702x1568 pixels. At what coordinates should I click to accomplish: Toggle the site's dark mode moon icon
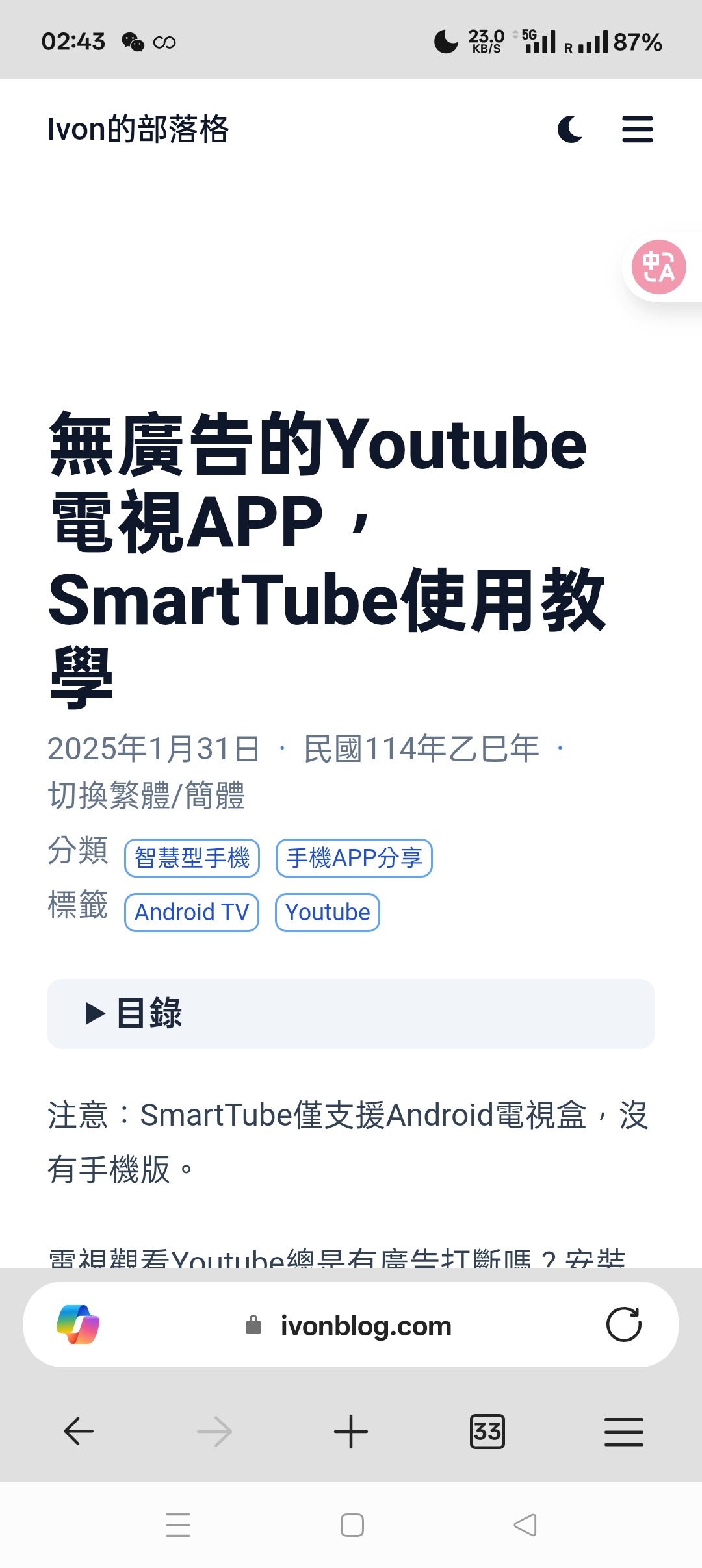tap(570, 129)
